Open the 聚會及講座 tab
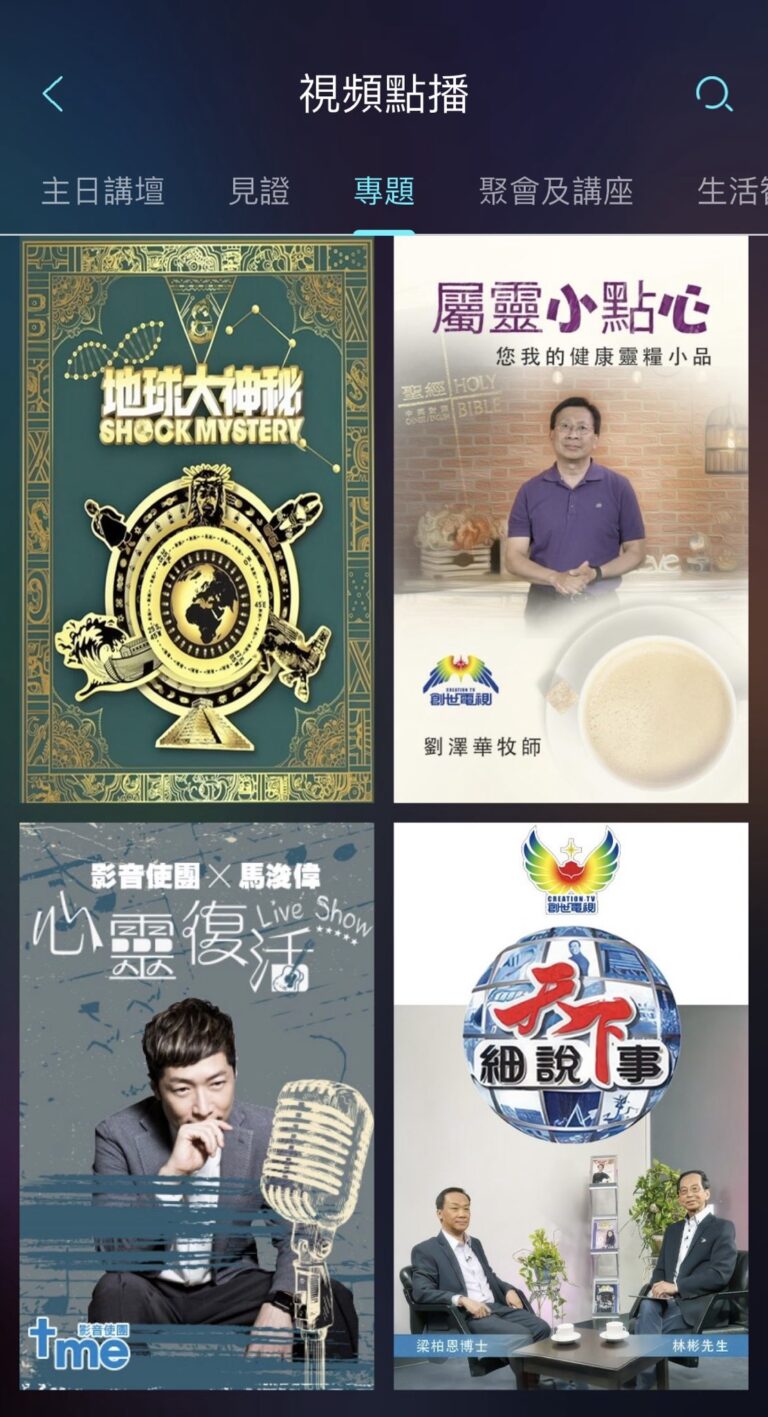The height and width of the screenshot is (1417, 768). point(556,190)
